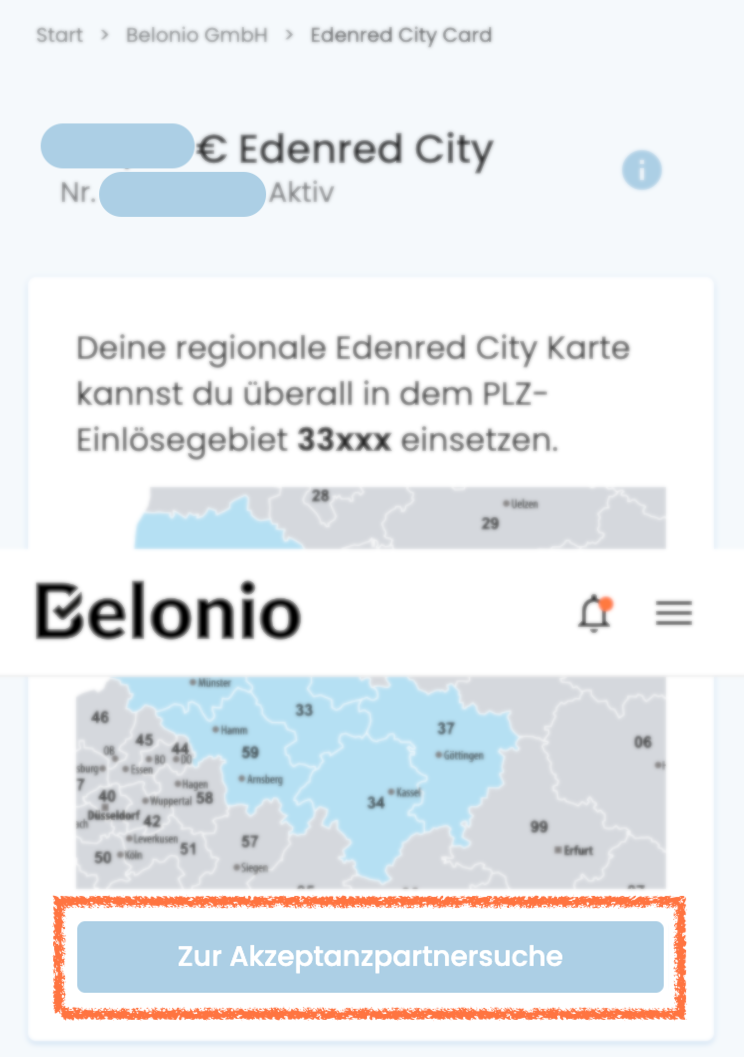Open the Belonio GmbH breadcrumb link
The height and width of the screenshot is (1057, 744).
point(196,35)
